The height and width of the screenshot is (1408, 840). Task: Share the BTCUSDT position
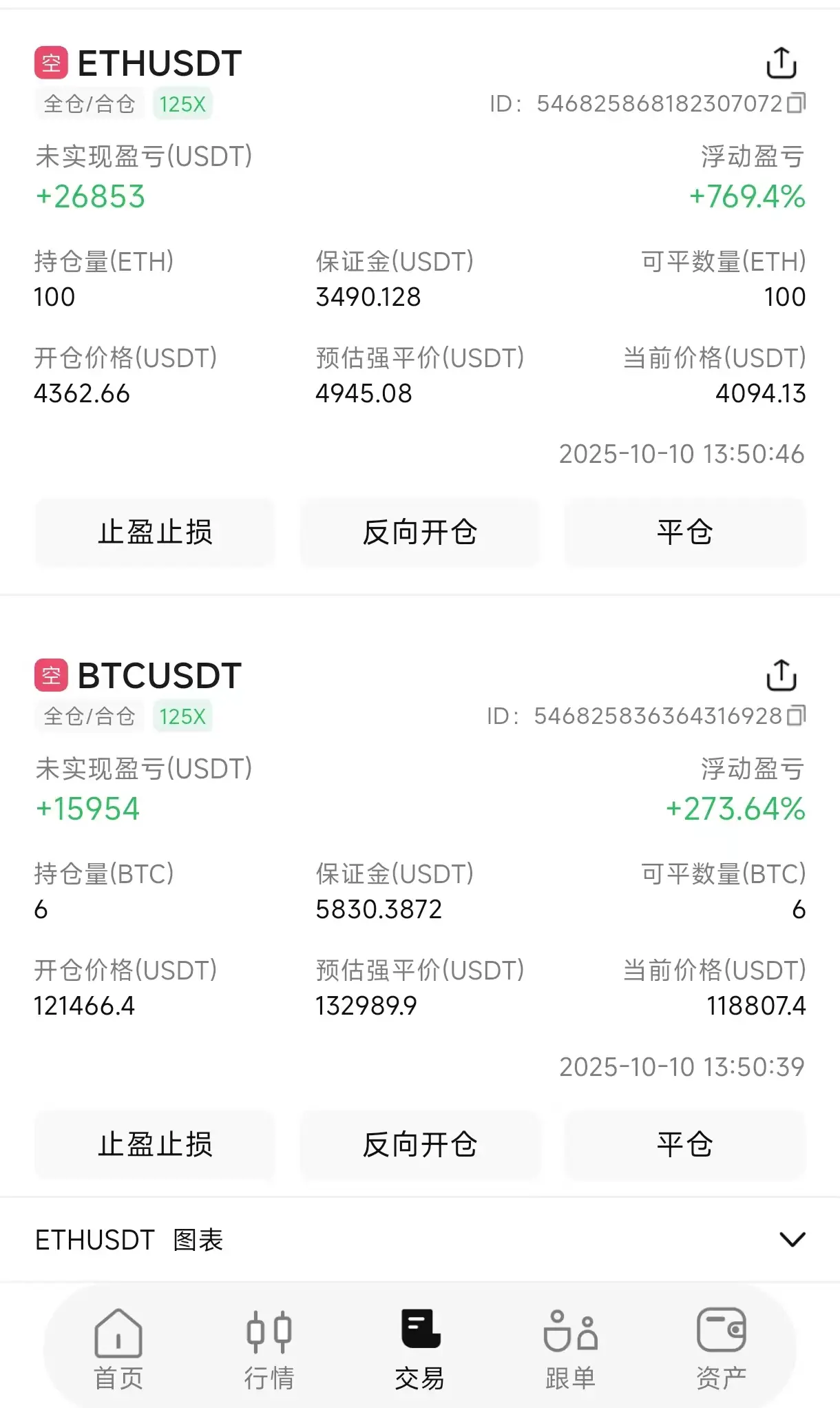point(781,675)
